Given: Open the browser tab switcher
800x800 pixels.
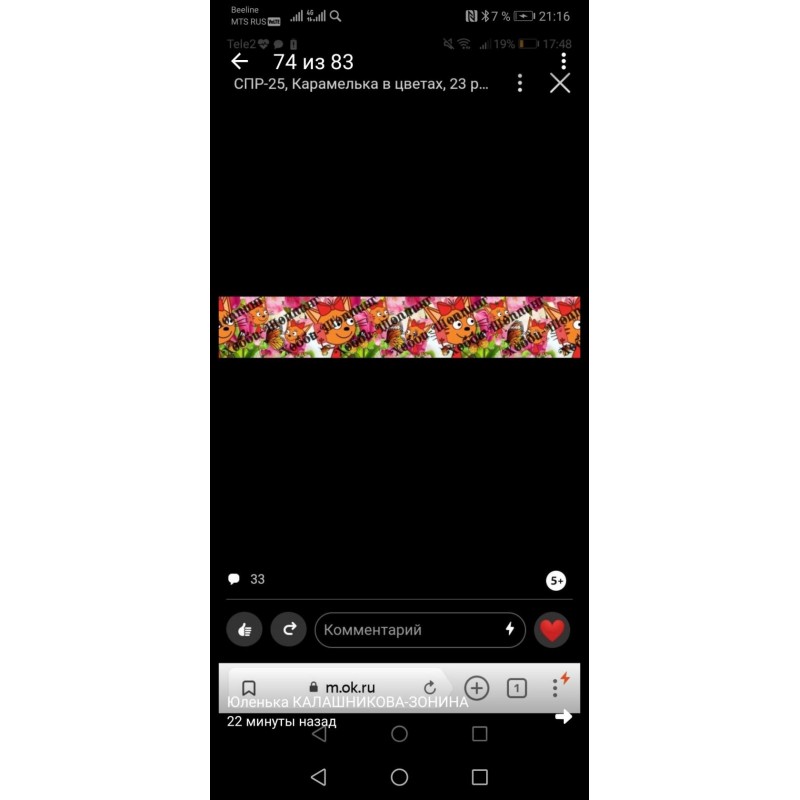Looking at the screenshot, I should pos(516,688).
